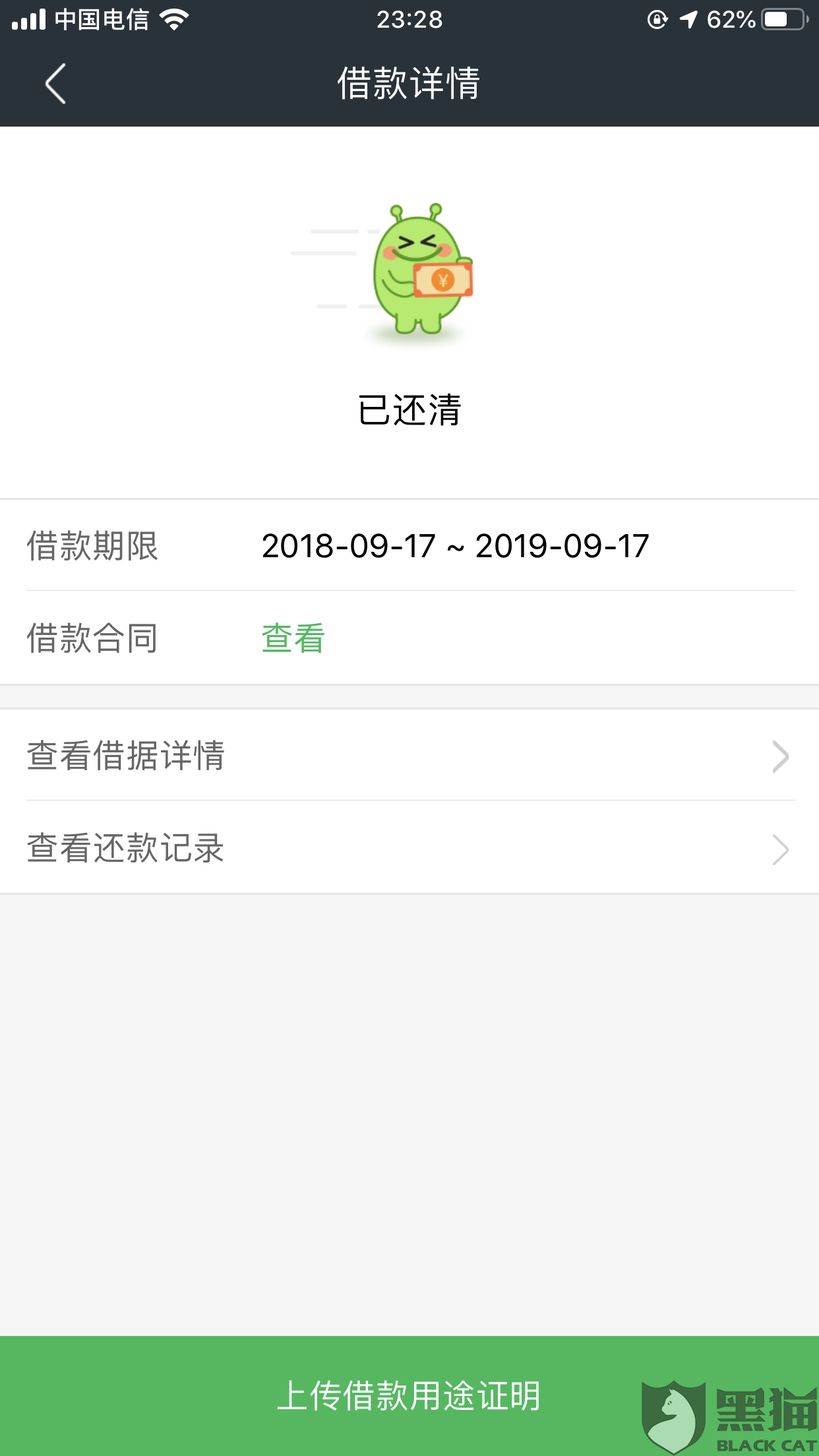Open the green 查看 link for 借款合同

293,638
